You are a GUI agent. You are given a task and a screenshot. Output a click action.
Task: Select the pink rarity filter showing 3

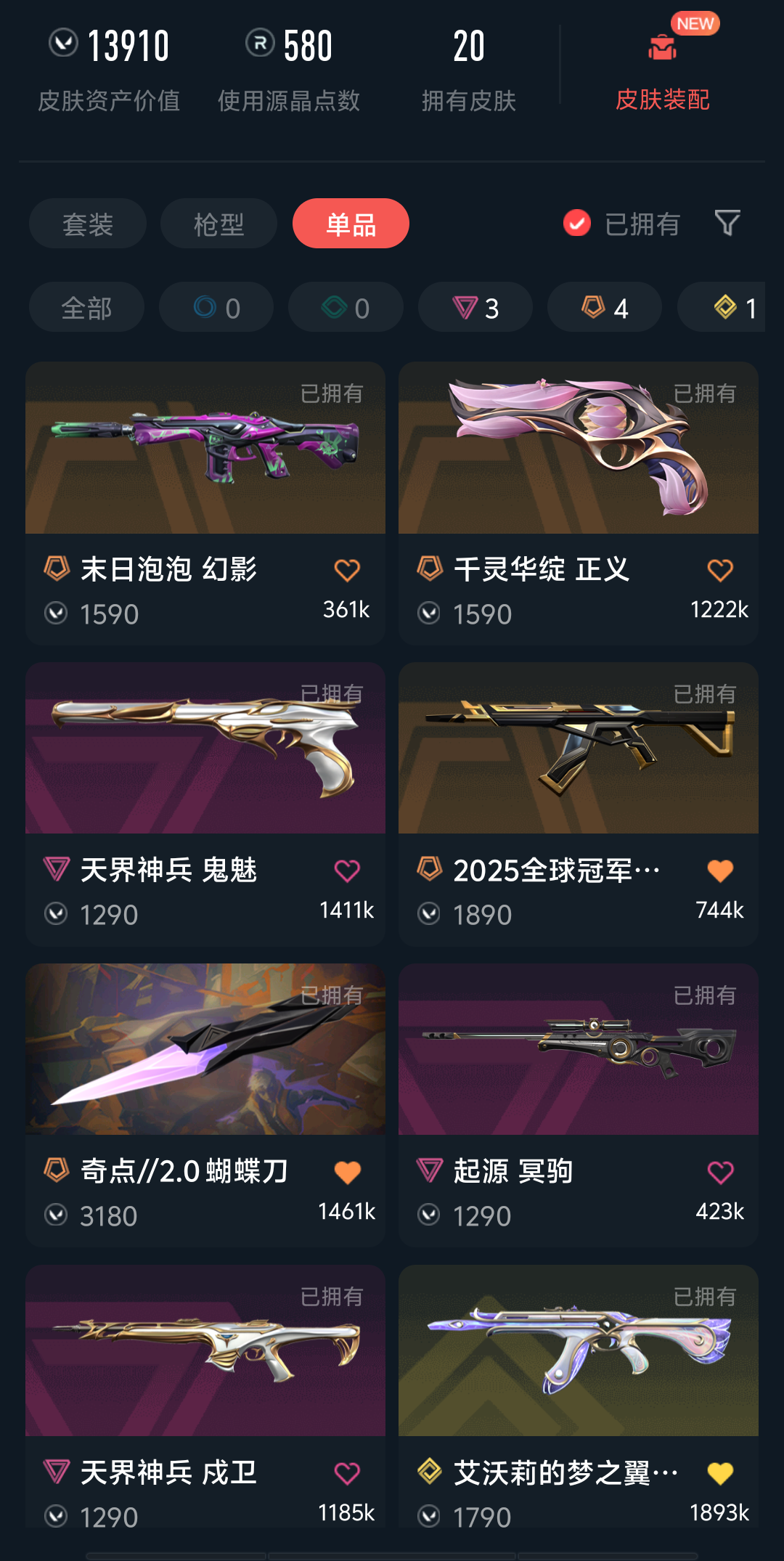(475, 307)
